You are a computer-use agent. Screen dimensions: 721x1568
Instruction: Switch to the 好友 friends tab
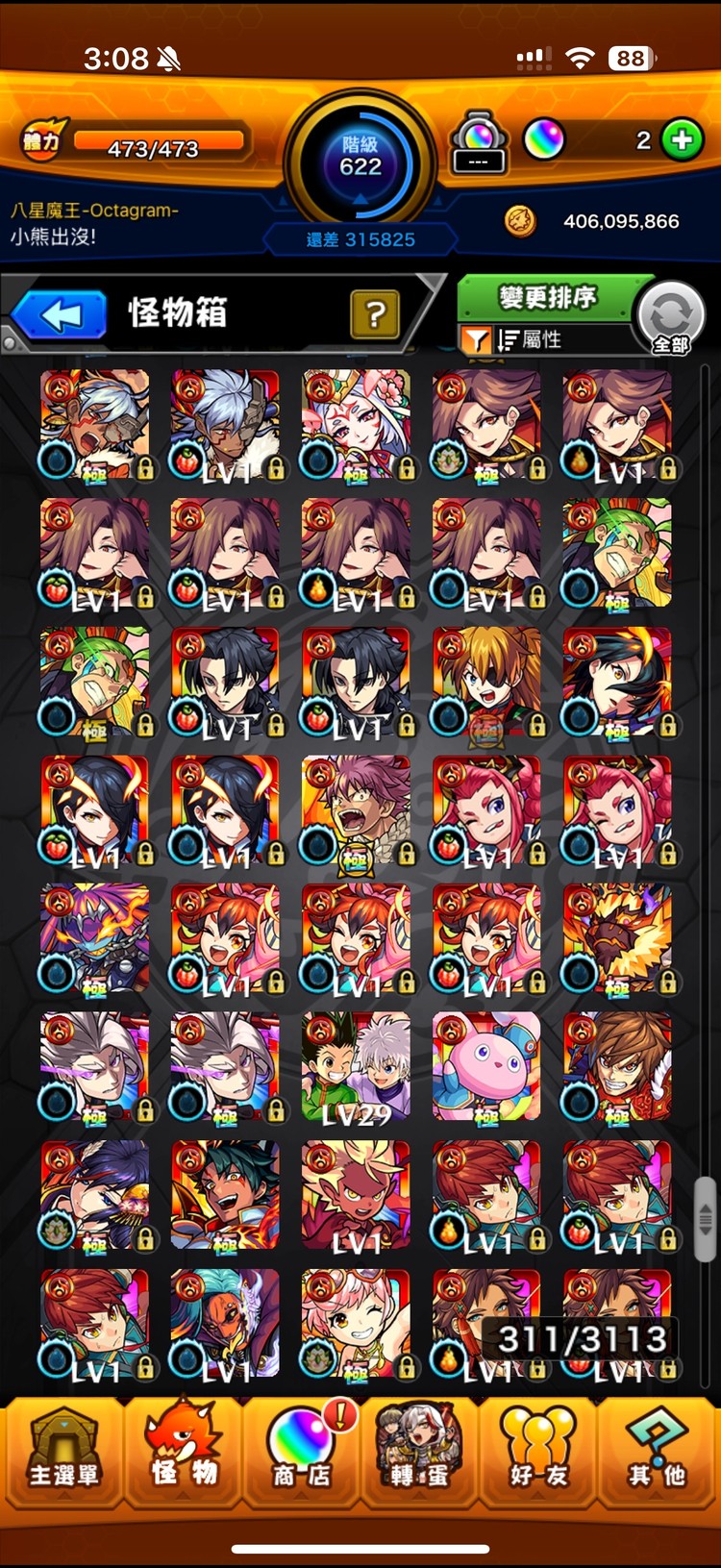point(538,1450)
